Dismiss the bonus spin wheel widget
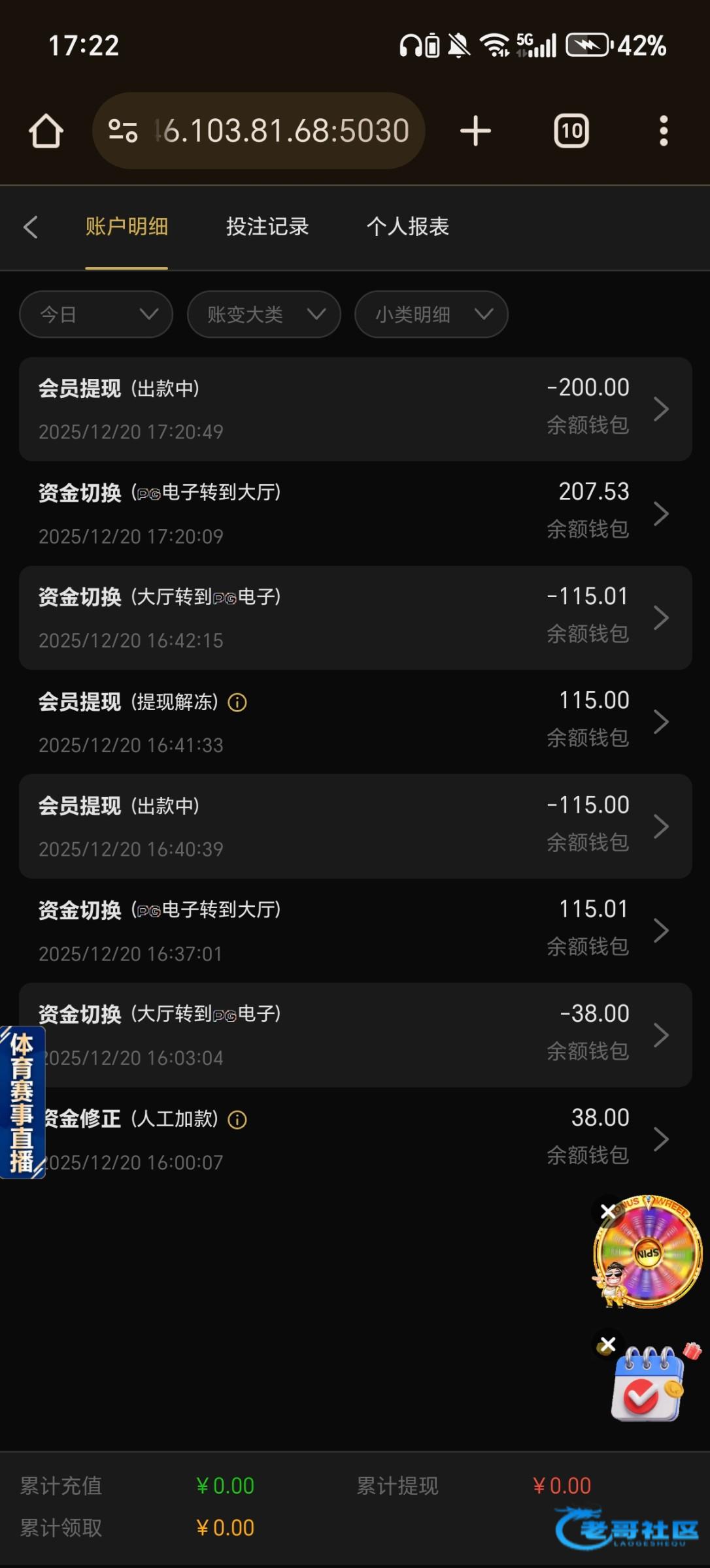Viewport: 710px width, 1568px height. pos(608,1211)
